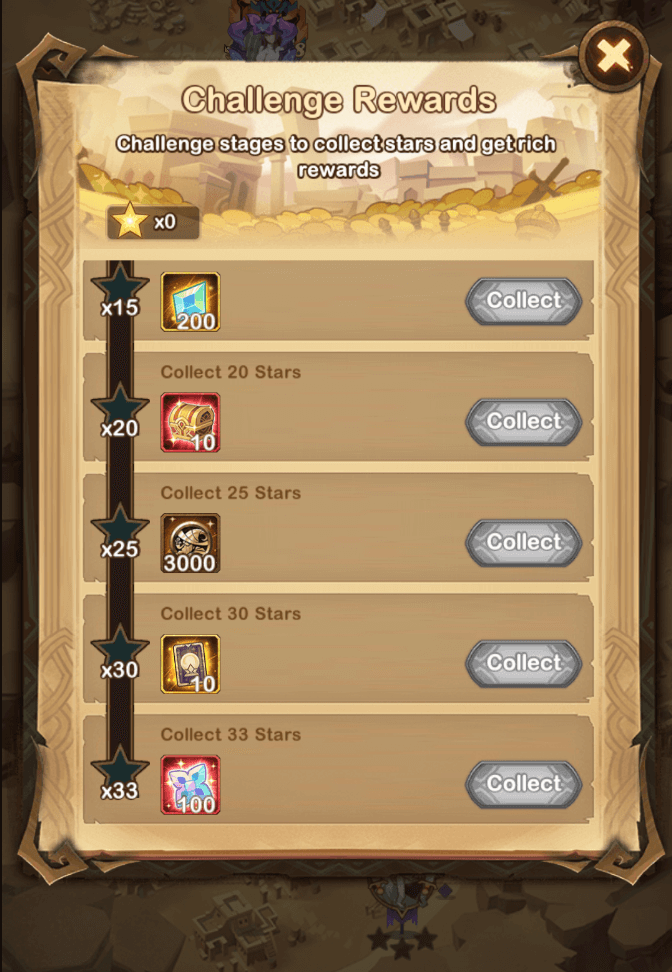The width and height of the screenshot is (672, 972).
Task: Collect the 20 stars reward
Action: (x=523, y=422)
